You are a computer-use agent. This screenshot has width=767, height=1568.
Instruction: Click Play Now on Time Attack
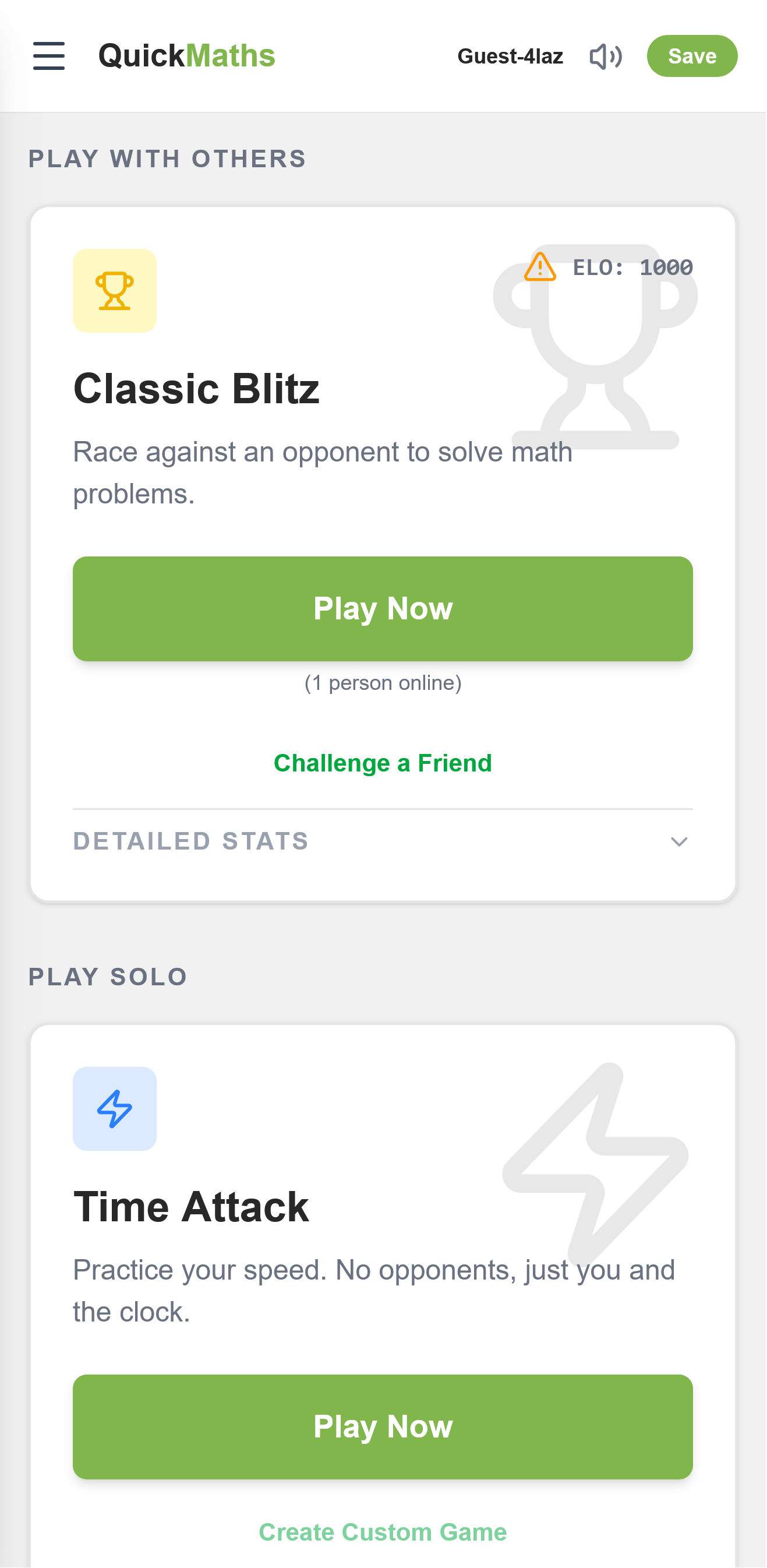(x=383, y=1426)
